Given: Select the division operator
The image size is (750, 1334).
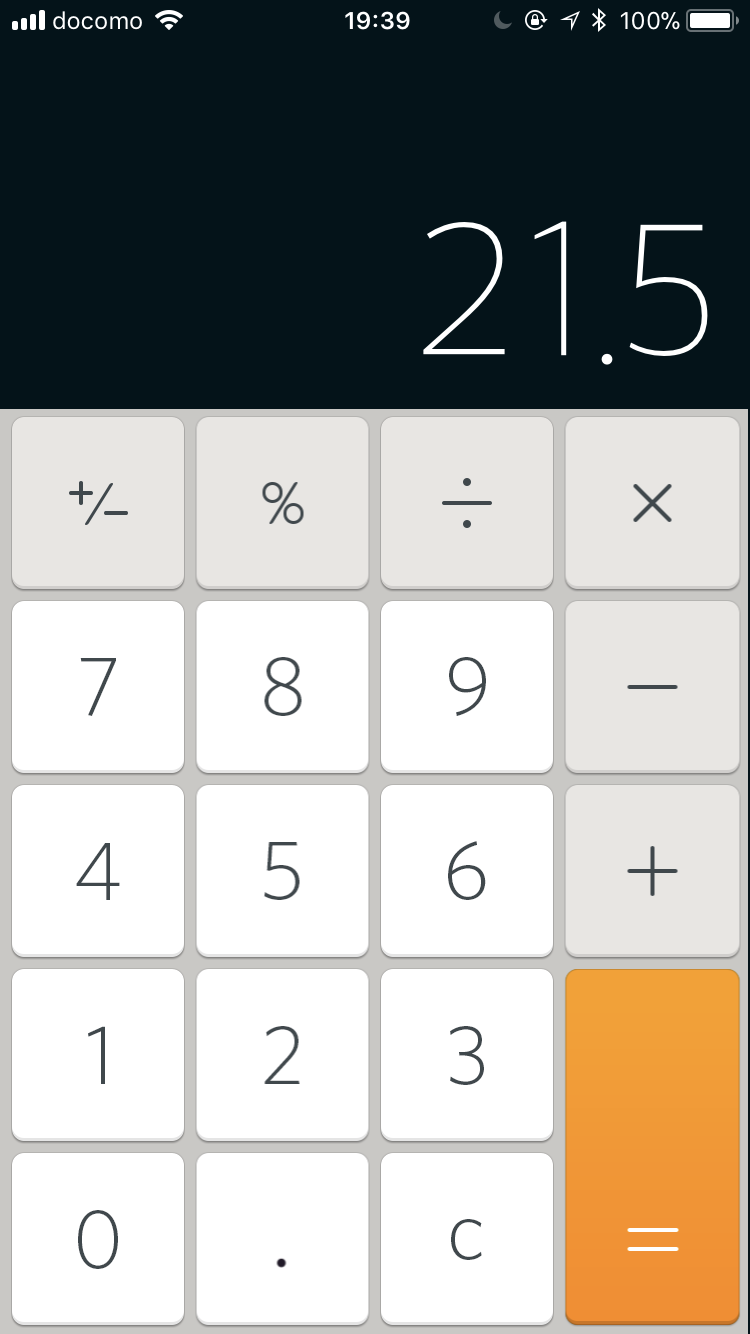Looking at the screenshot, I should click(x=467, y=502).
